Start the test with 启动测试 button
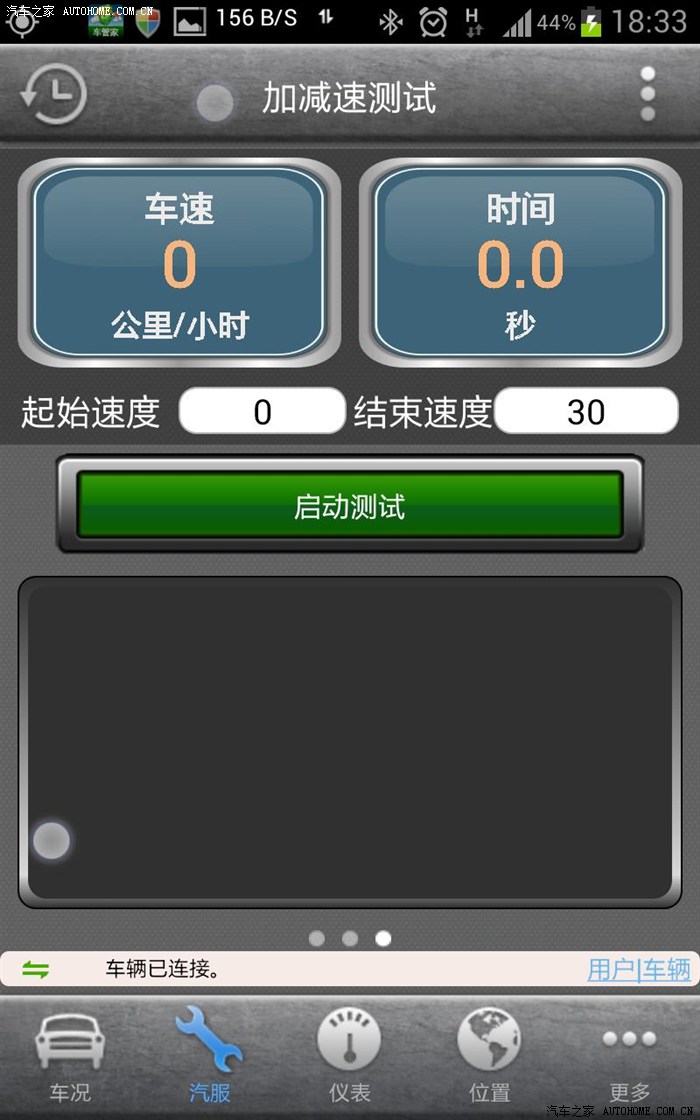The width and height of the screenshot is (700, 1120). pos(349,506)
